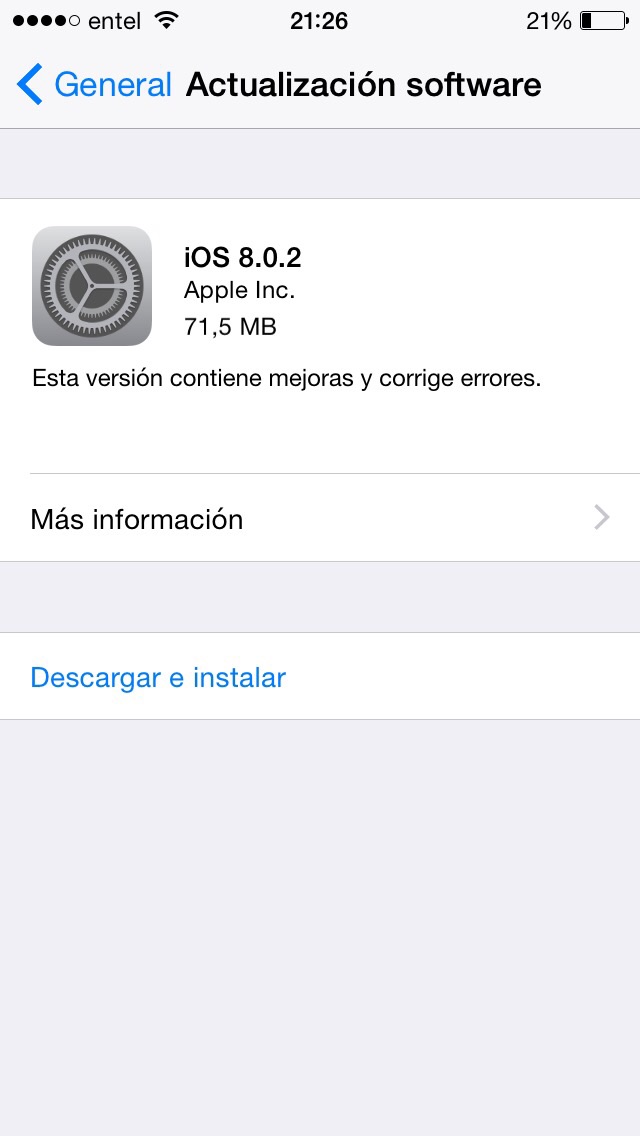This screenshot has height=1136, width=640.
Task: Open Más información row
Action: (320, 518)
